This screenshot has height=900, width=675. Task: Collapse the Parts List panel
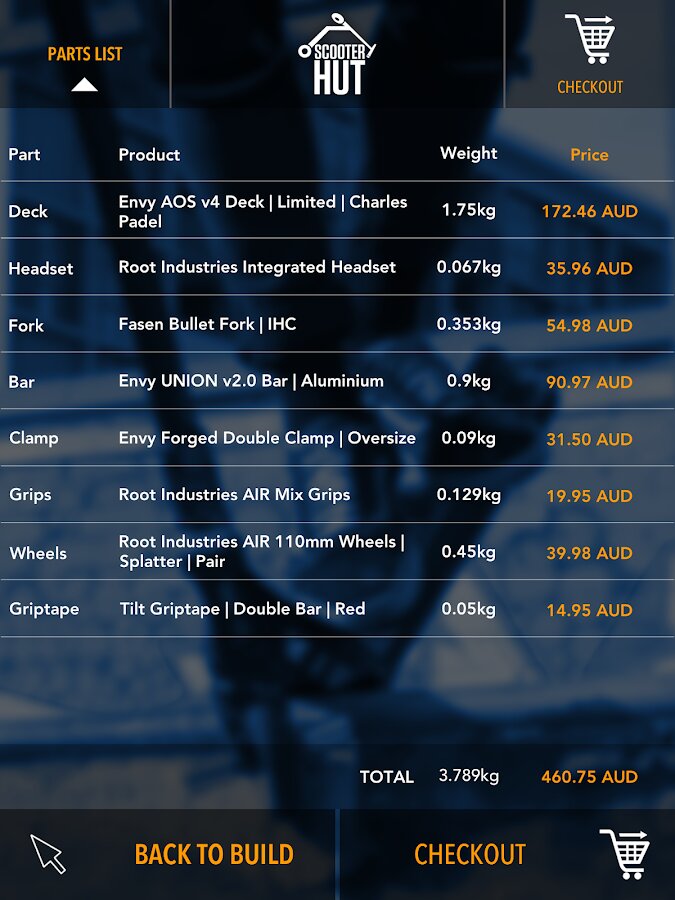click(x=84, y=54)
